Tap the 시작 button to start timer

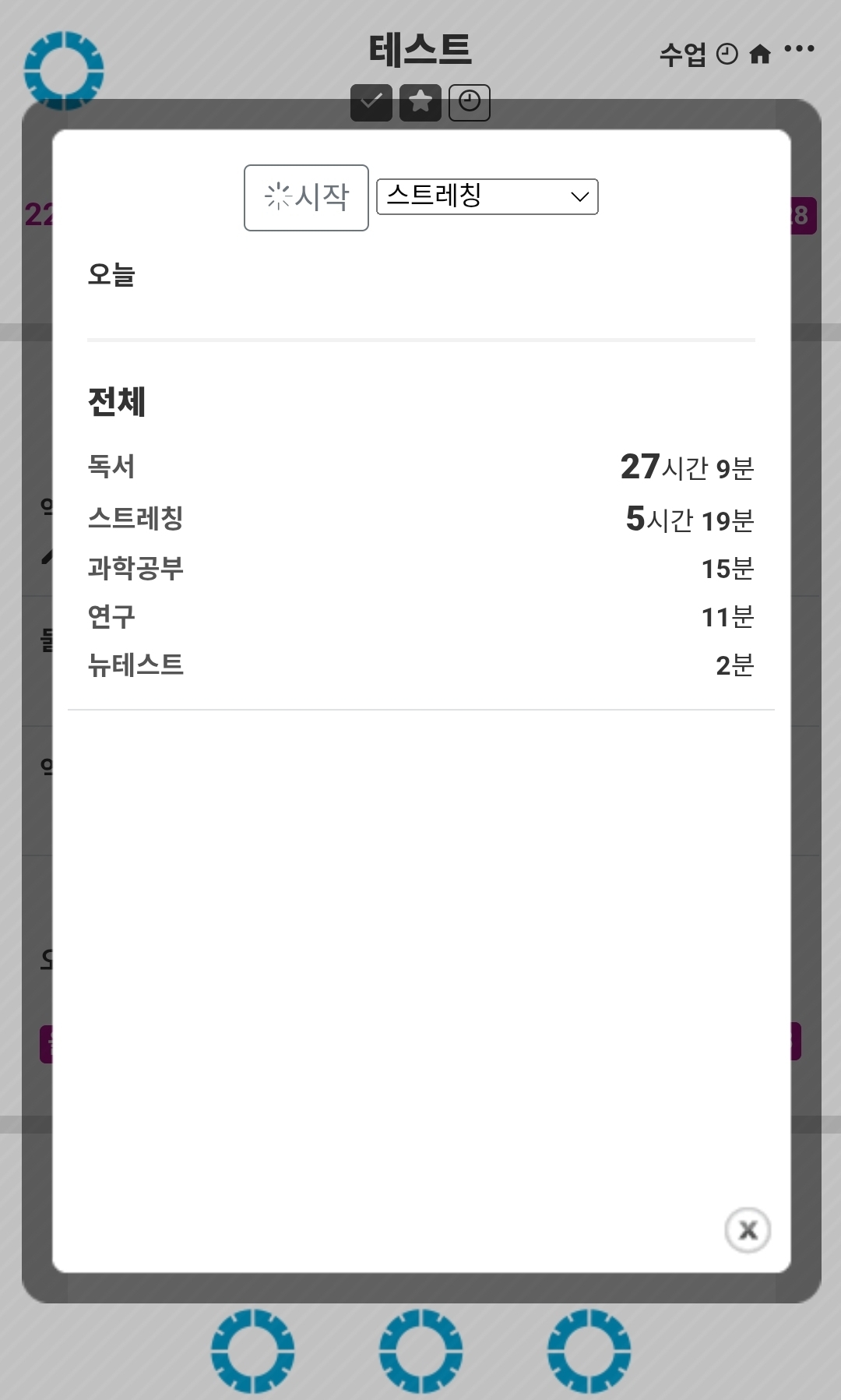(306, 198)
